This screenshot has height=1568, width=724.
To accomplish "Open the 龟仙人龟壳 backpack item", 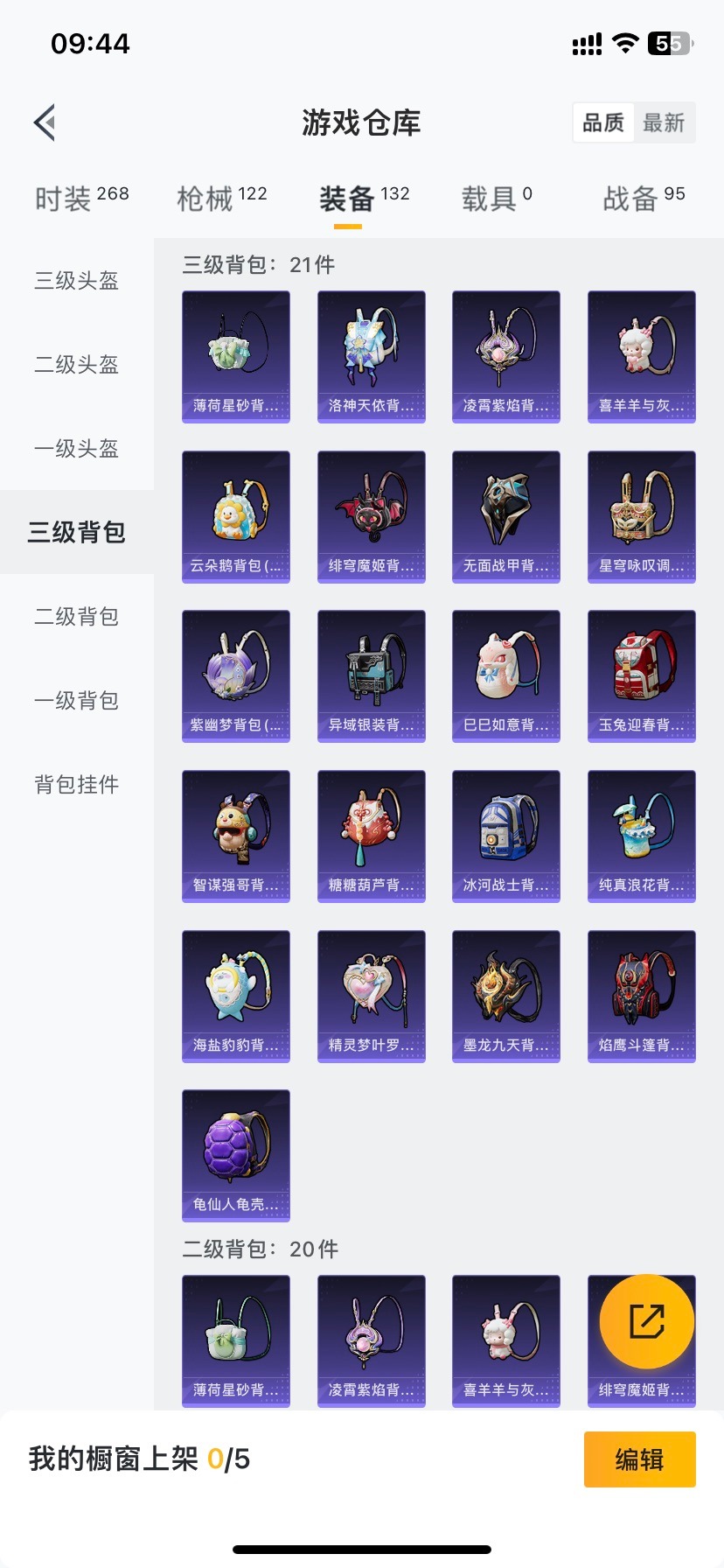I will tap(235, 1155).
